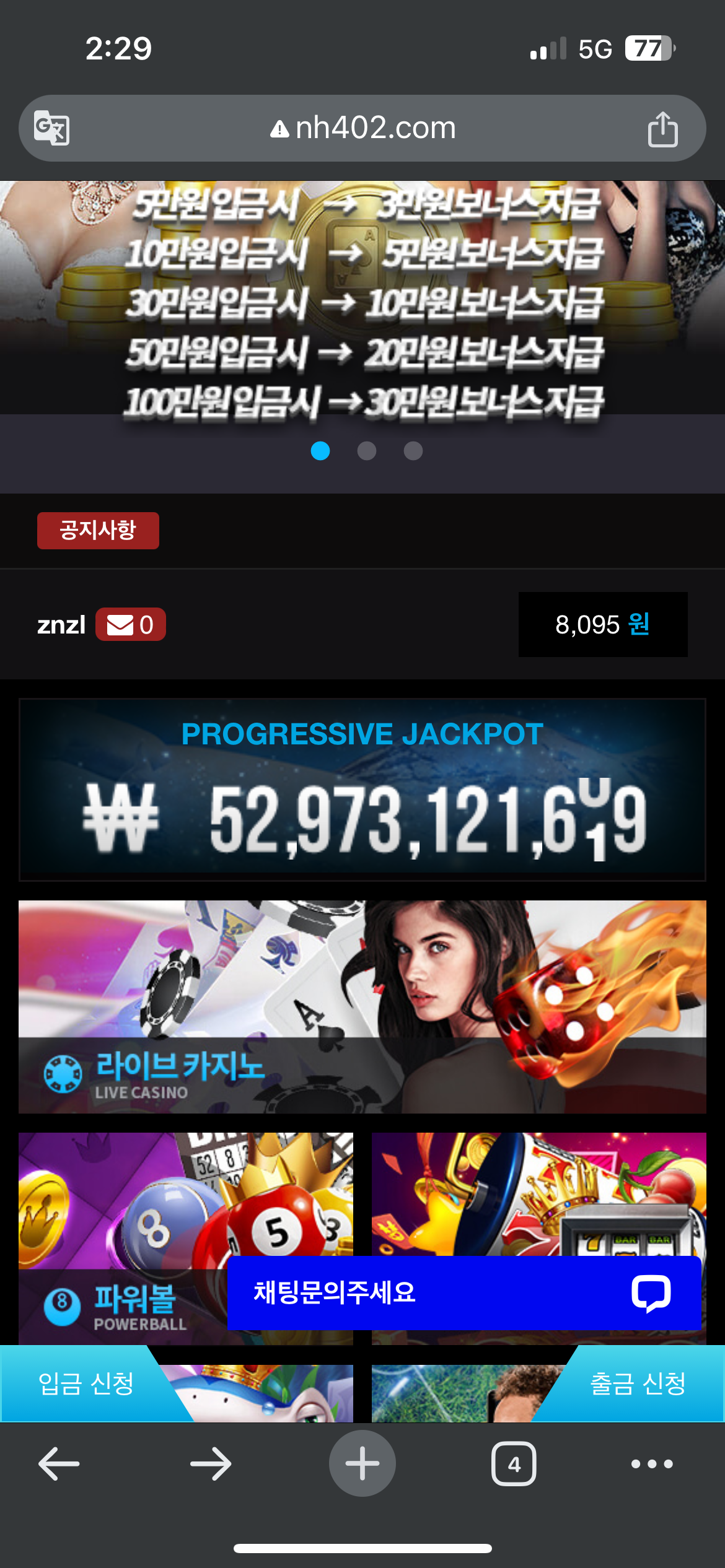Show the 4 open tabs
Image resolution: width=725 pixels, height=1568 pixels.
tap(514, 1464)
